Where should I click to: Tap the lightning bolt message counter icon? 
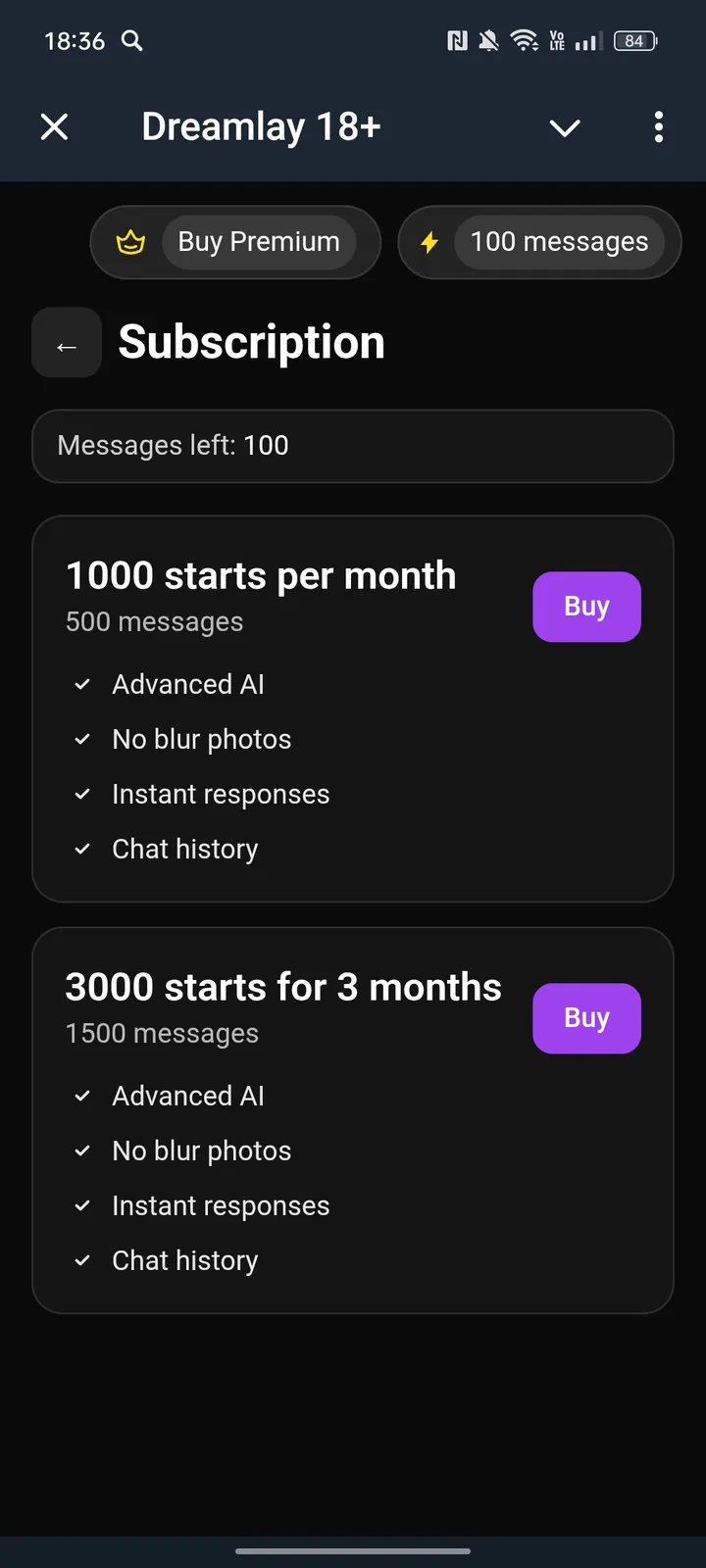429,241
